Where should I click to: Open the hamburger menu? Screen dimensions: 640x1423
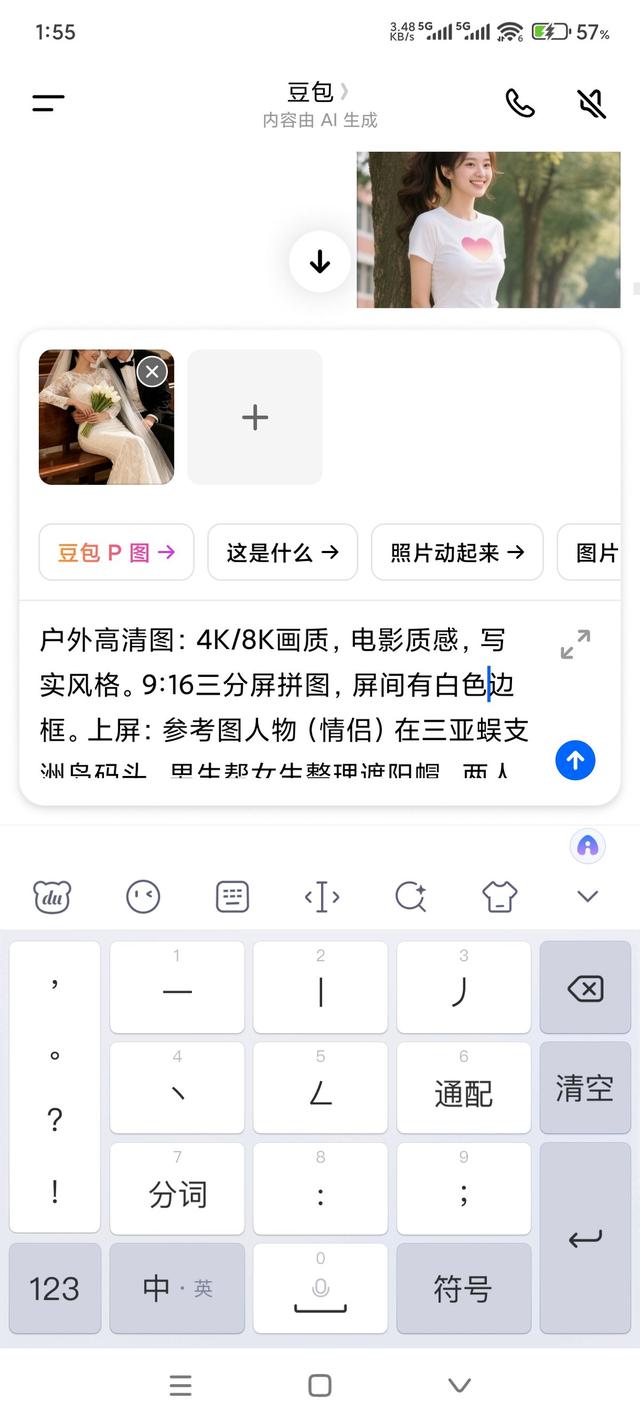click(48, 103)
